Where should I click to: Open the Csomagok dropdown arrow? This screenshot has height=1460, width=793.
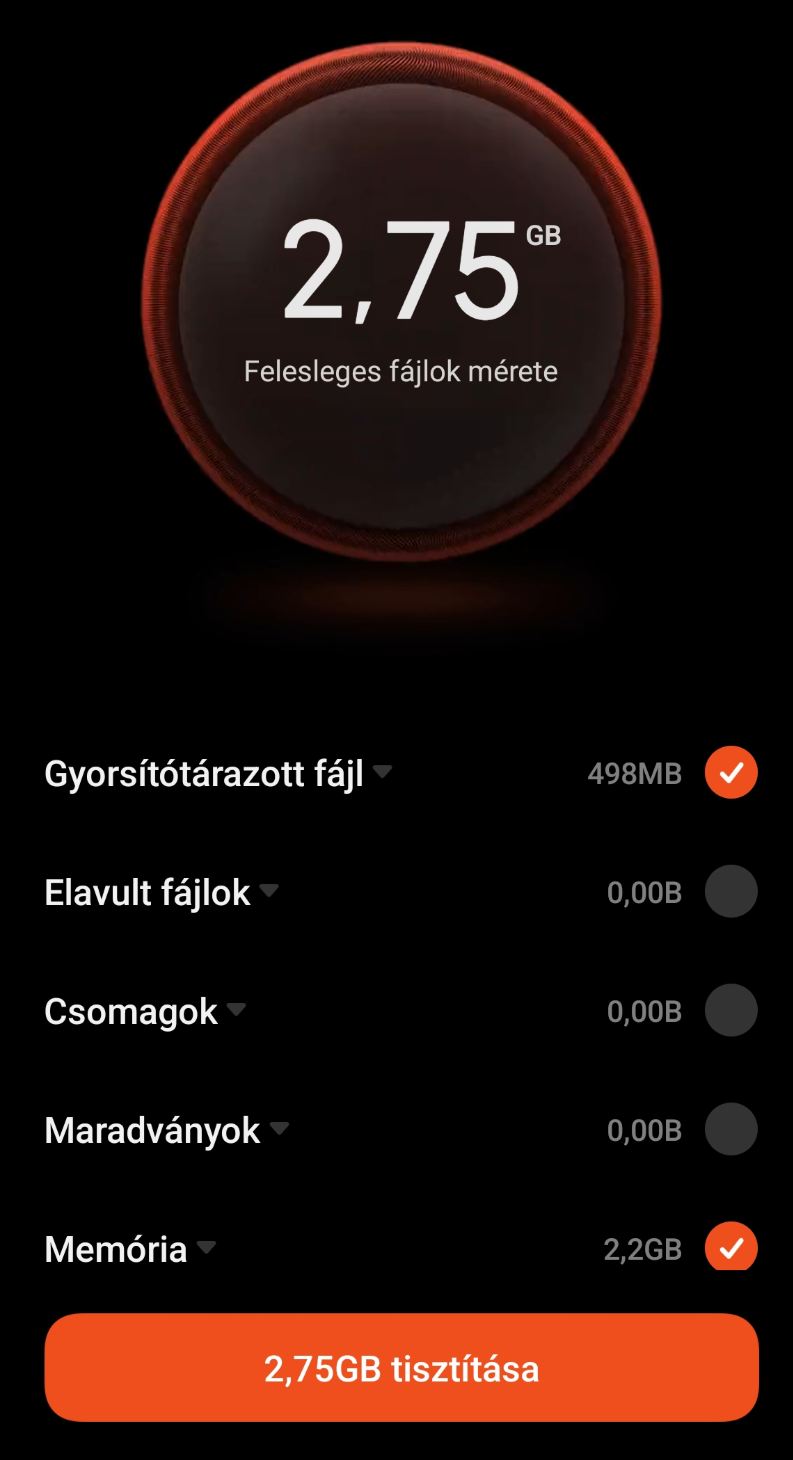(237, 1012)
